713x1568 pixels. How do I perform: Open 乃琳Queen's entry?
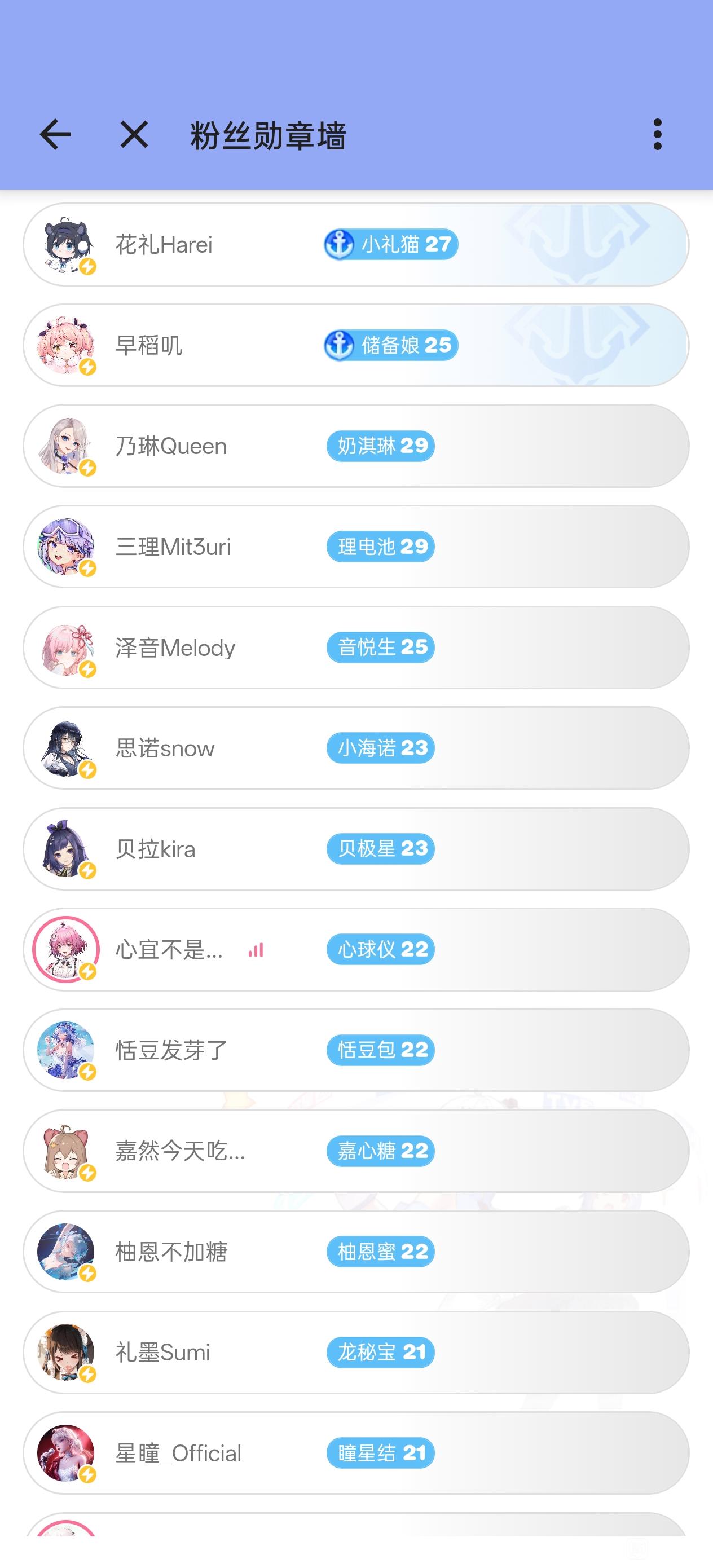355,446
